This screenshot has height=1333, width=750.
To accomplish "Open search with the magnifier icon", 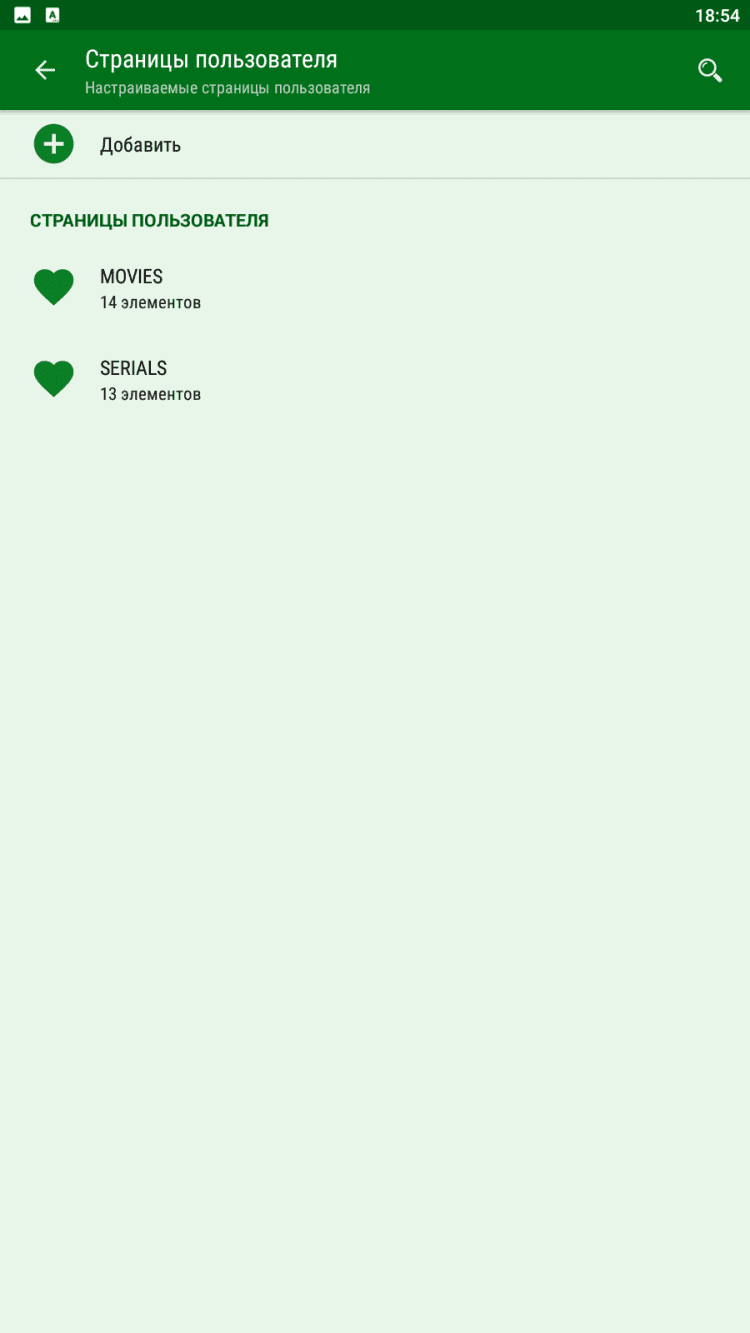I will (x=709, y=70).
